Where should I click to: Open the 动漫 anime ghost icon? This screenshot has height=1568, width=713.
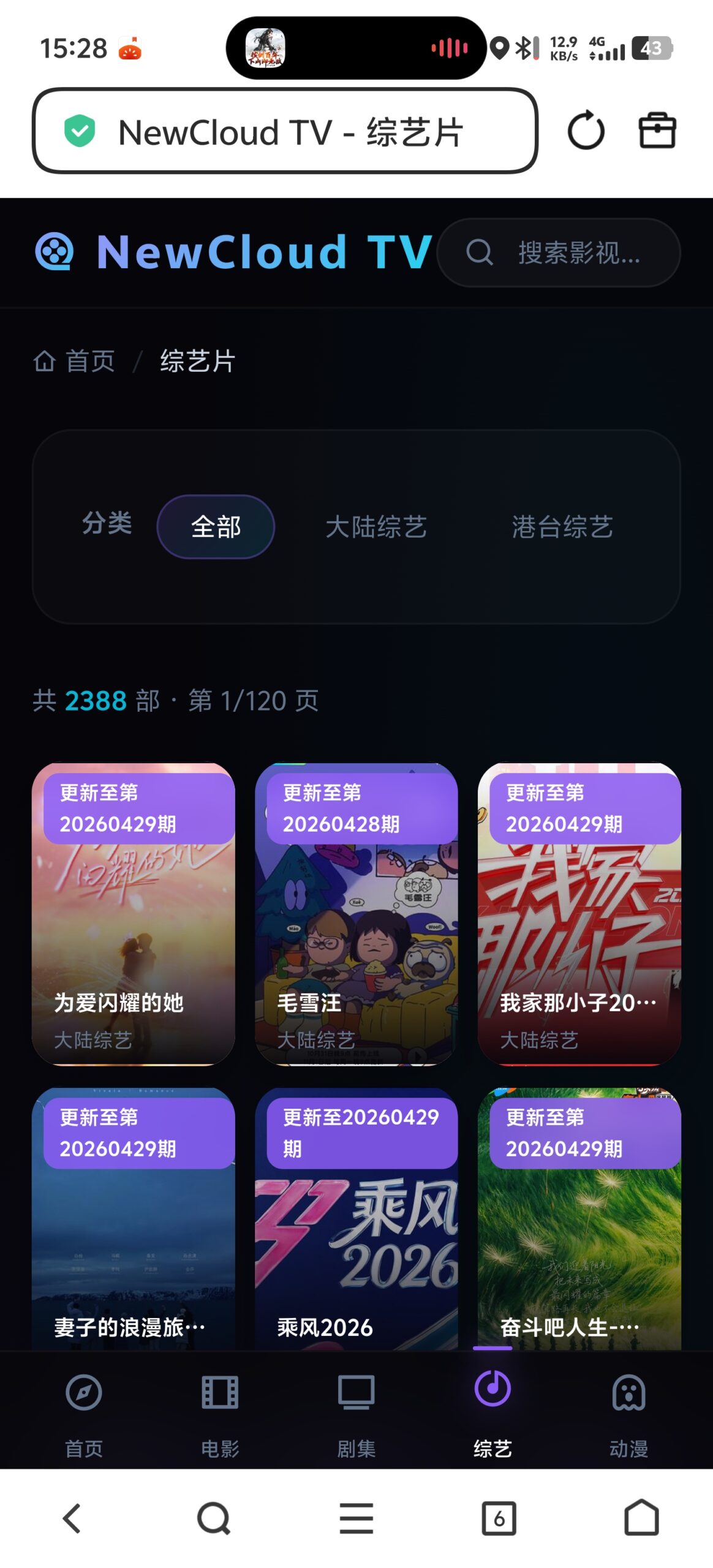pos(630,1392)
